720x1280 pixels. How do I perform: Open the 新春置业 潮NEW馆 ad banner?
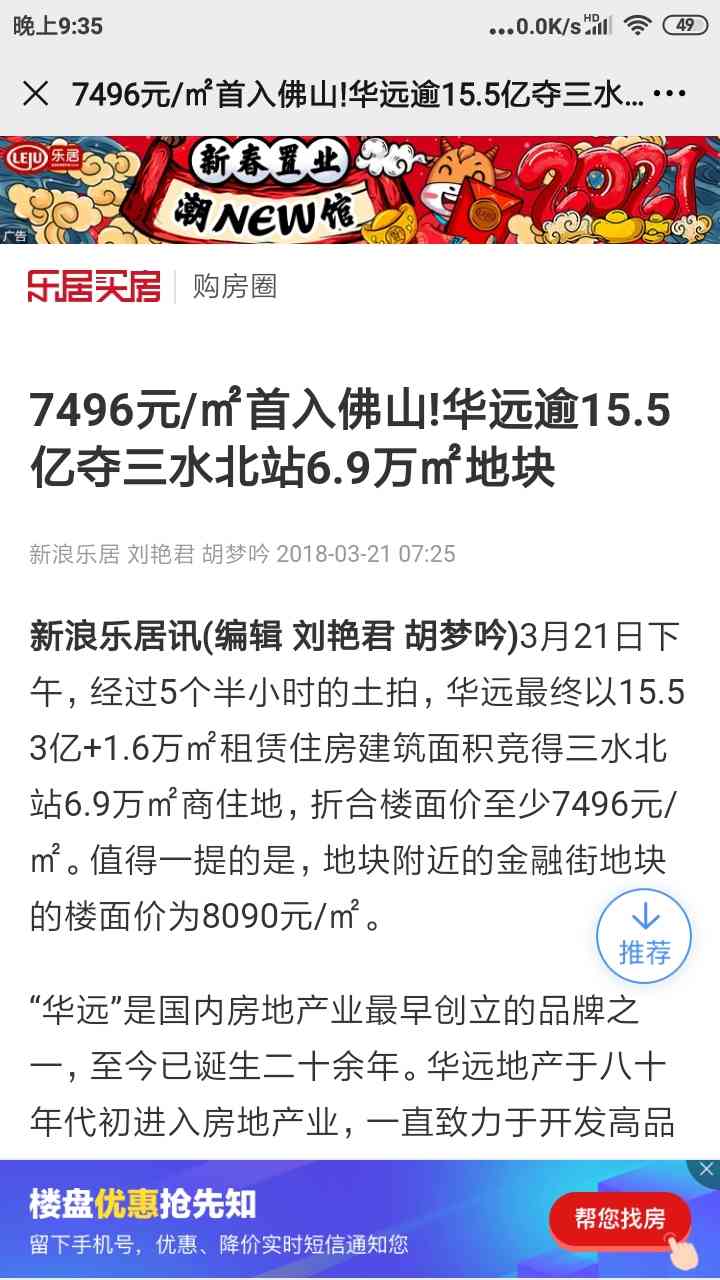click(360, 189)
